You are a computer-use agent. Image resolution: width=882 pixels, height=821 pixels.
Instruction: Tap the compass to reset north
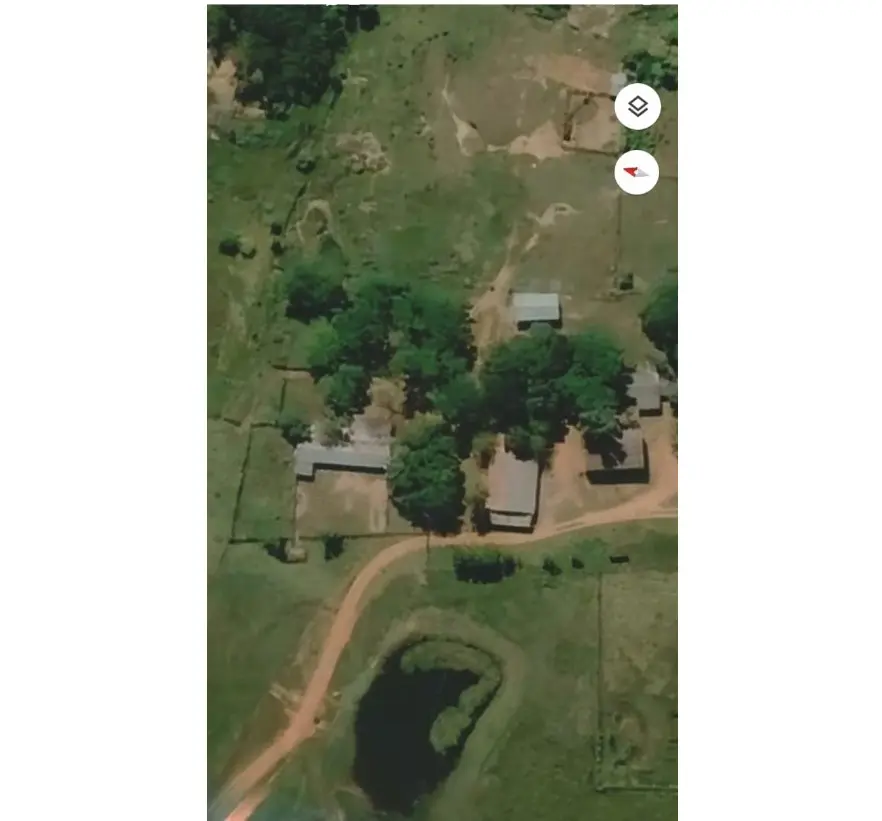tap(637, 172)
